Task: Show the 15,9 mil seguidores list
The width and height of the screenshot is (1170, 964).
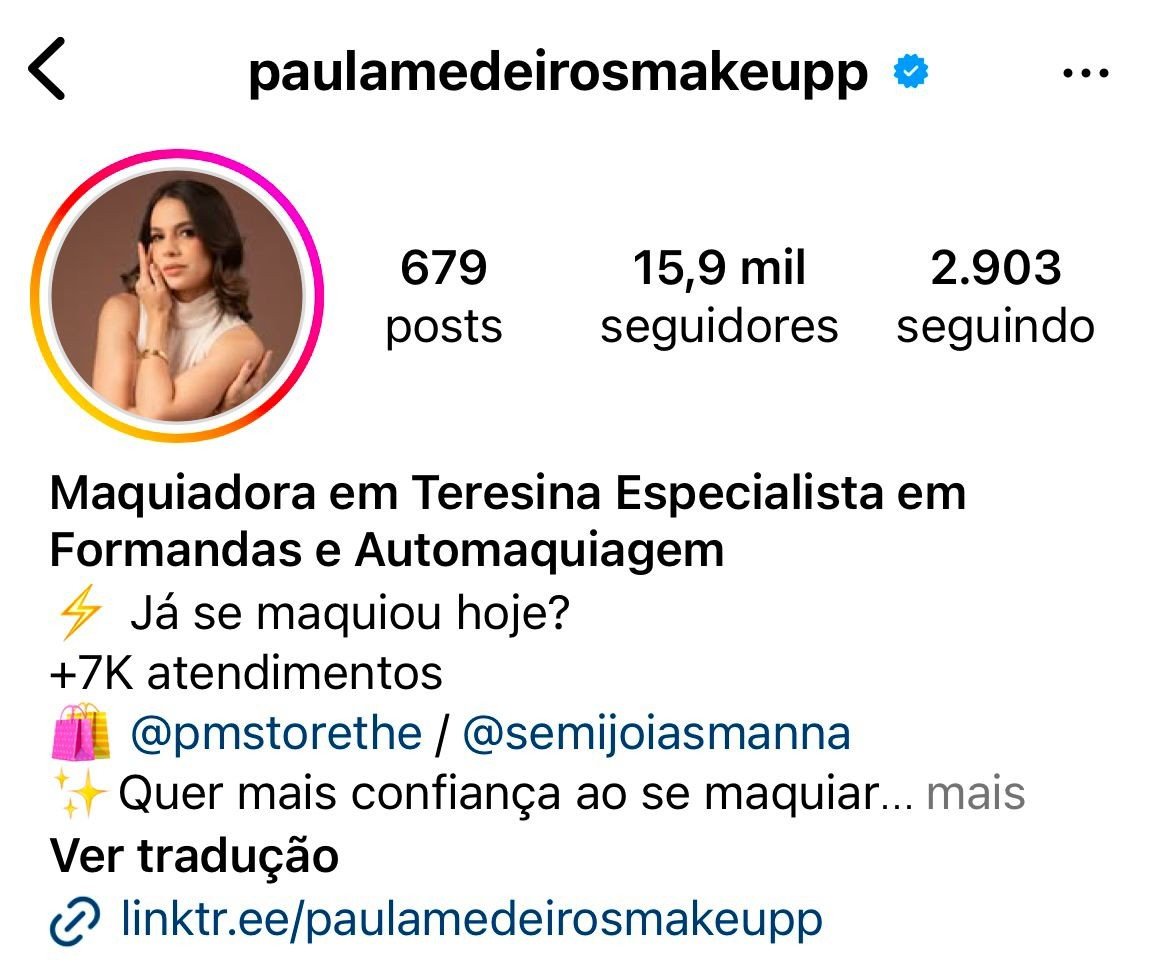Action: click(x=719, y=297)
